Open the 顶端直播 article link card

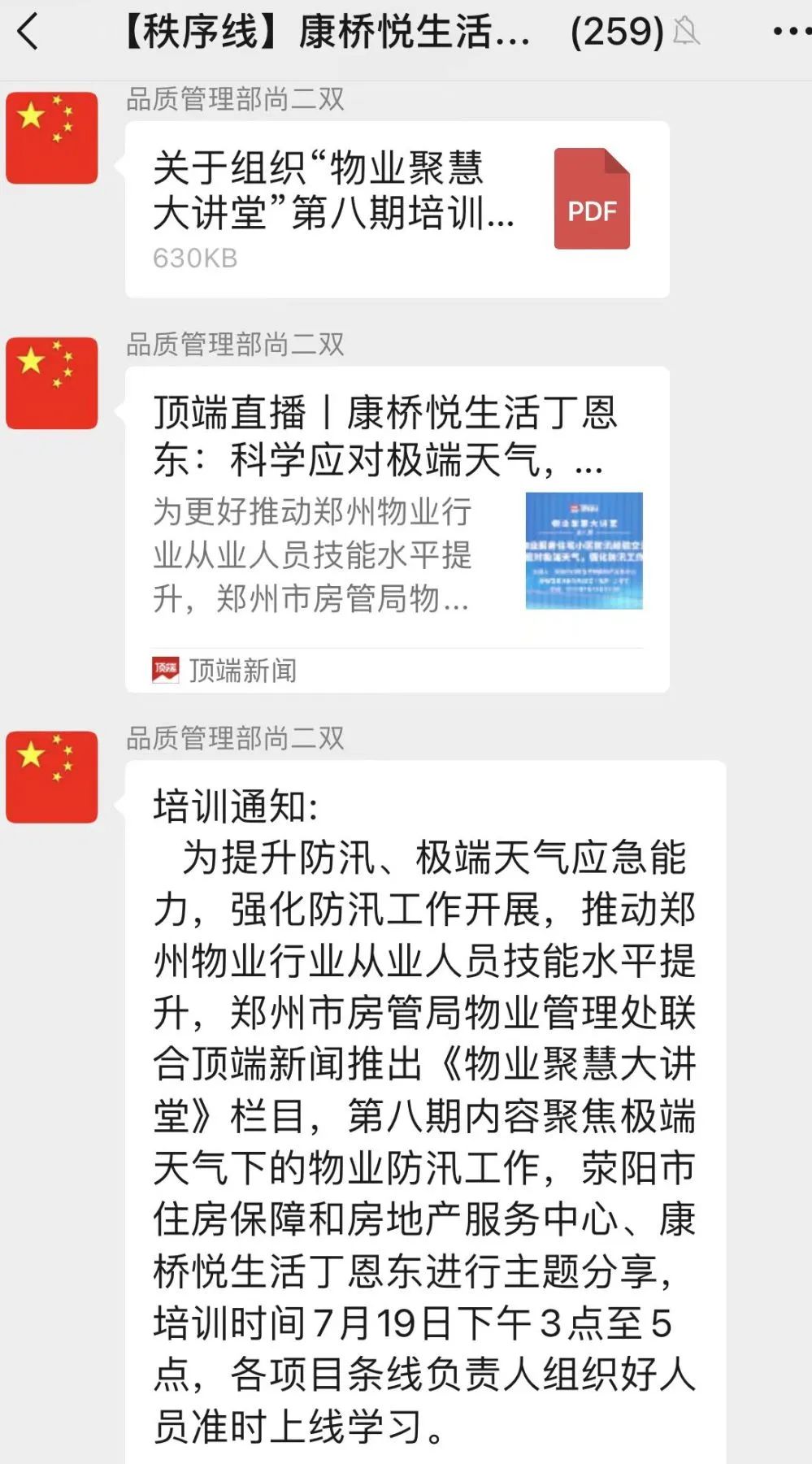[397, 528]
